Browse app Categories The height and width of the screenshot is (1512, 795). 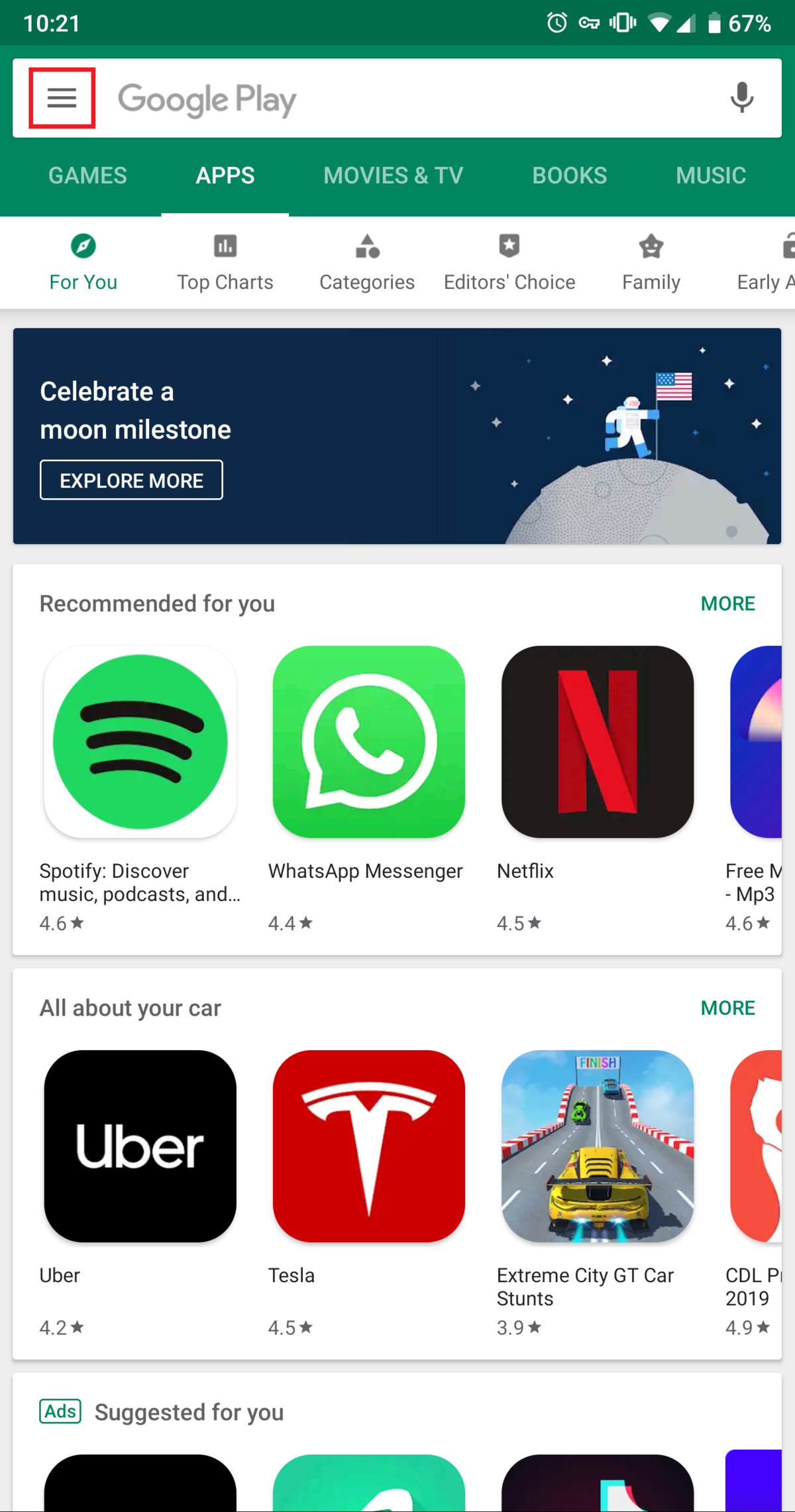tap(367, 263)
